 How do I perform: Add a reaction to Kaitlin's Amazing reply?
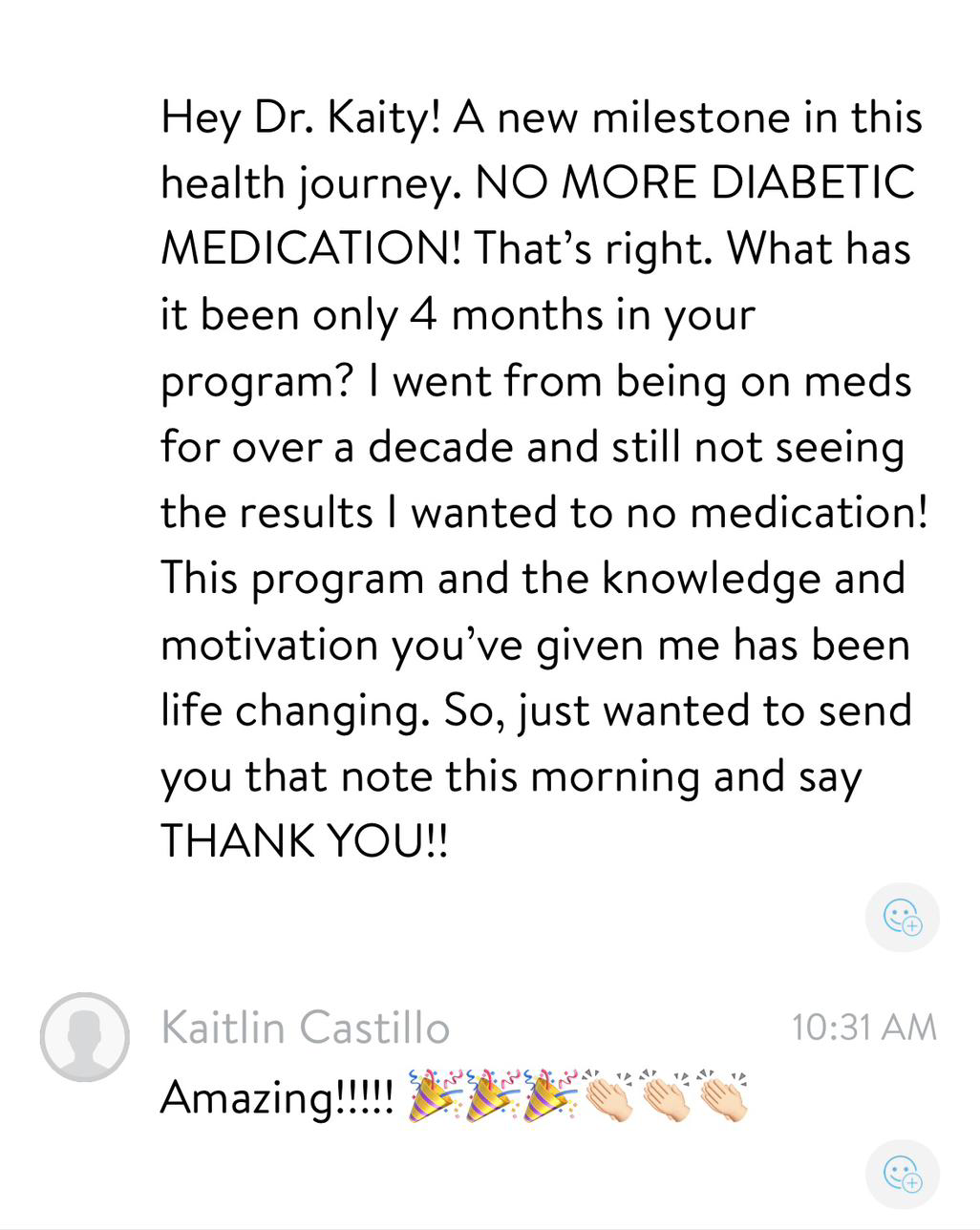point(902,1174)
